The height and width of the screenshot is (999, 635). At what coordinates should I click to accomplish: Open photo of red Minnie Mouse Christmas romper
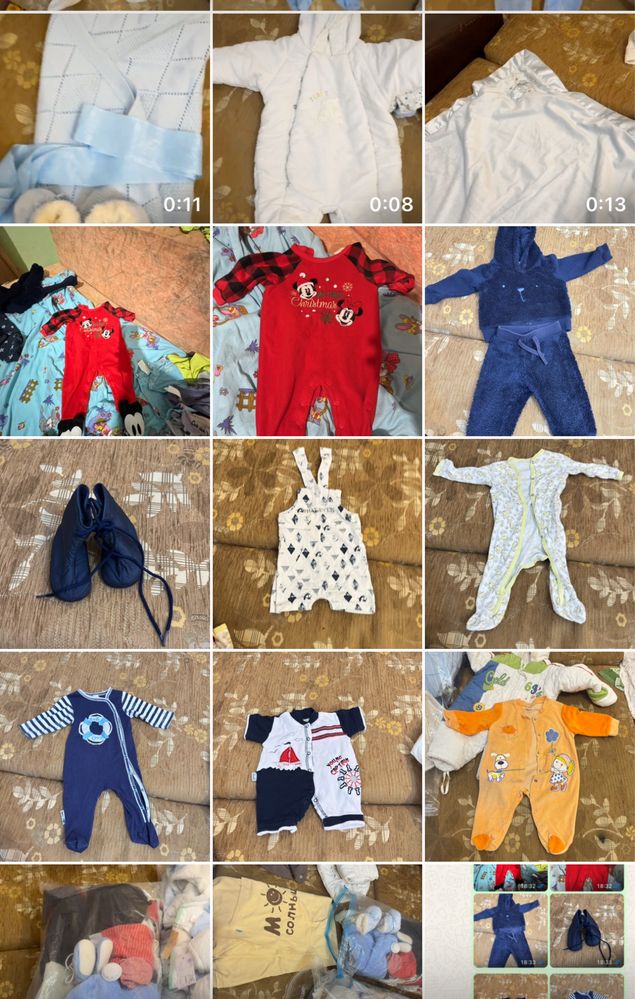pyautogui.click(x=317, y=330)
